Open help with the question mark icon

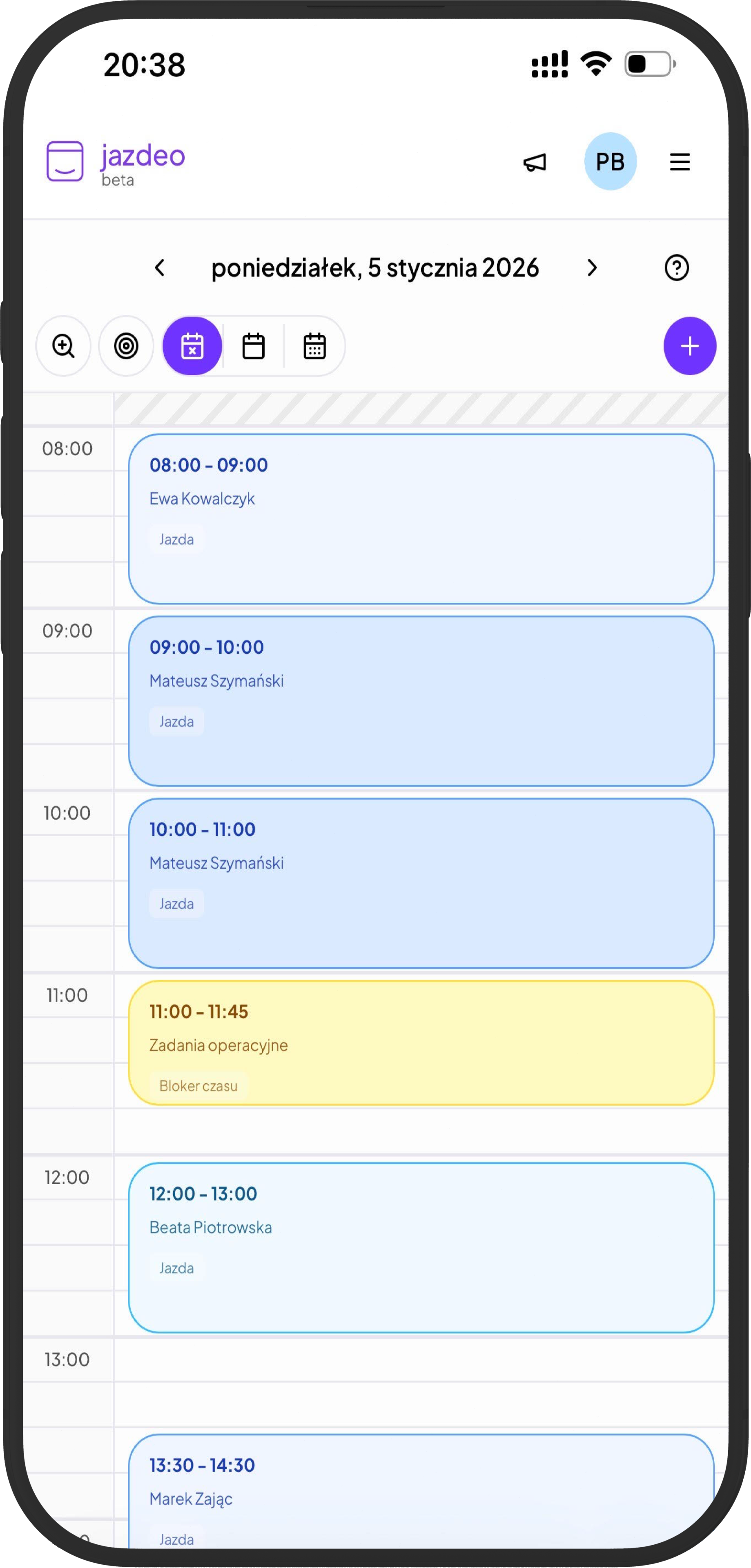click(677, 267)
